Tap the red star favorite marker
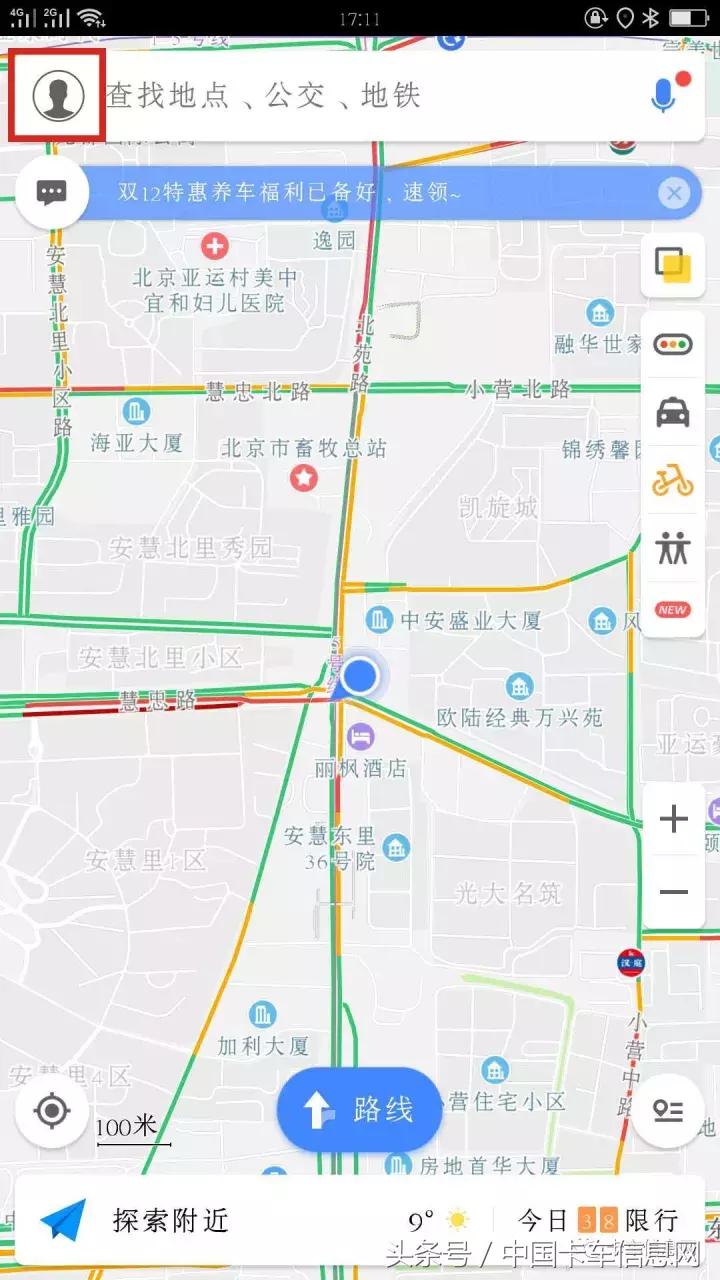The width and height of the screenshot is (720, 1280). tap(303, 478)
